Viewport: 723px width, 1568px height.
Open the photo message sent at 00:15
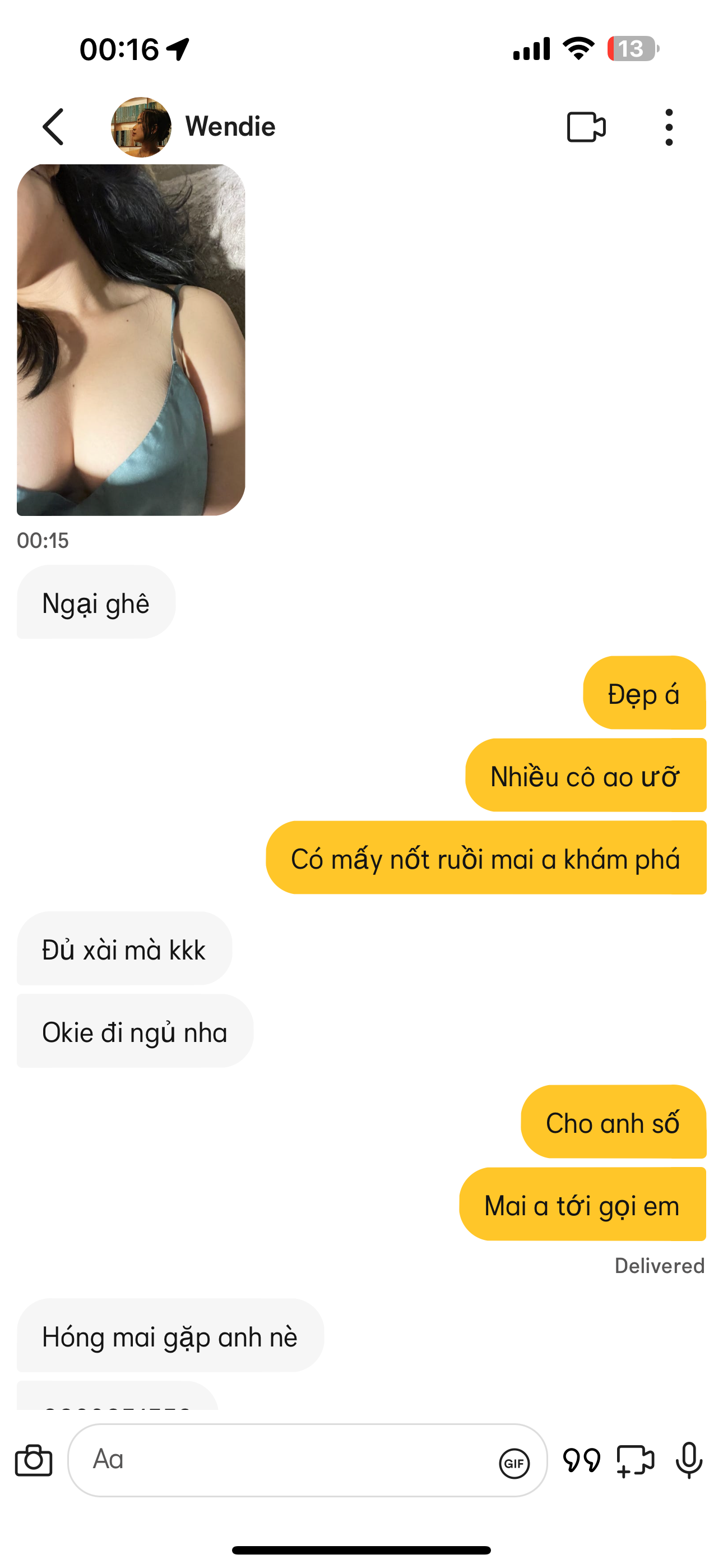(x=131, y=340)
